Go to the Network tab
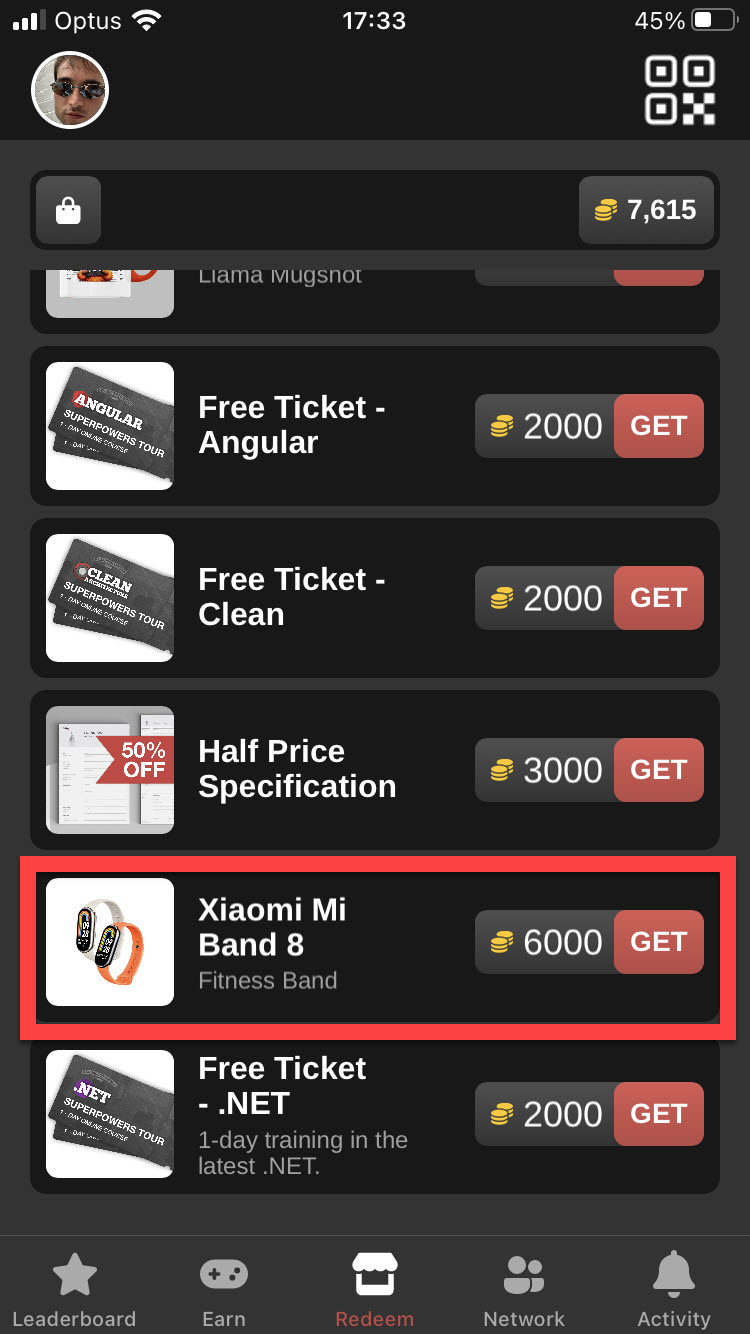 point(524,1290)
